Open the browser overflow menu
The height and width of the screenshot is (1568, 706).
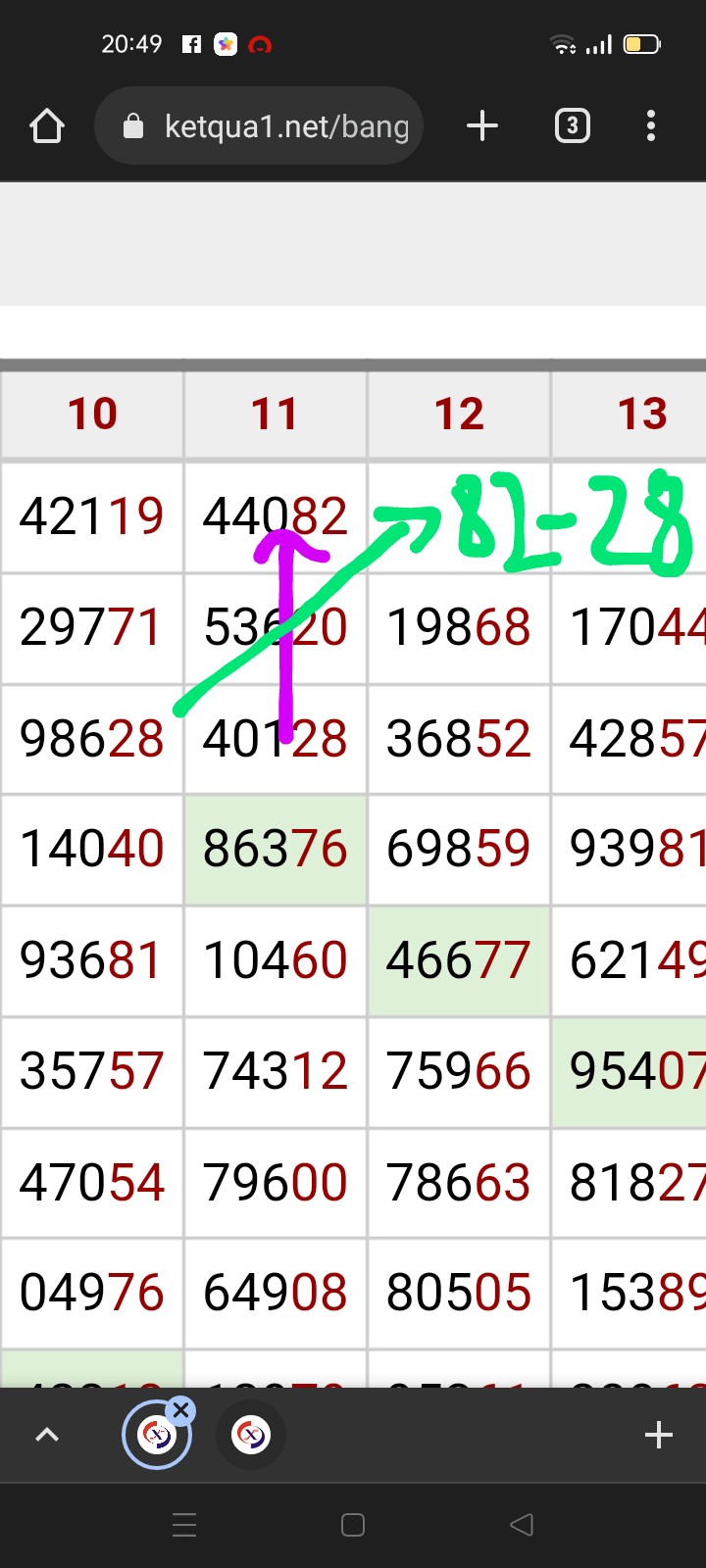click(651, 126)
